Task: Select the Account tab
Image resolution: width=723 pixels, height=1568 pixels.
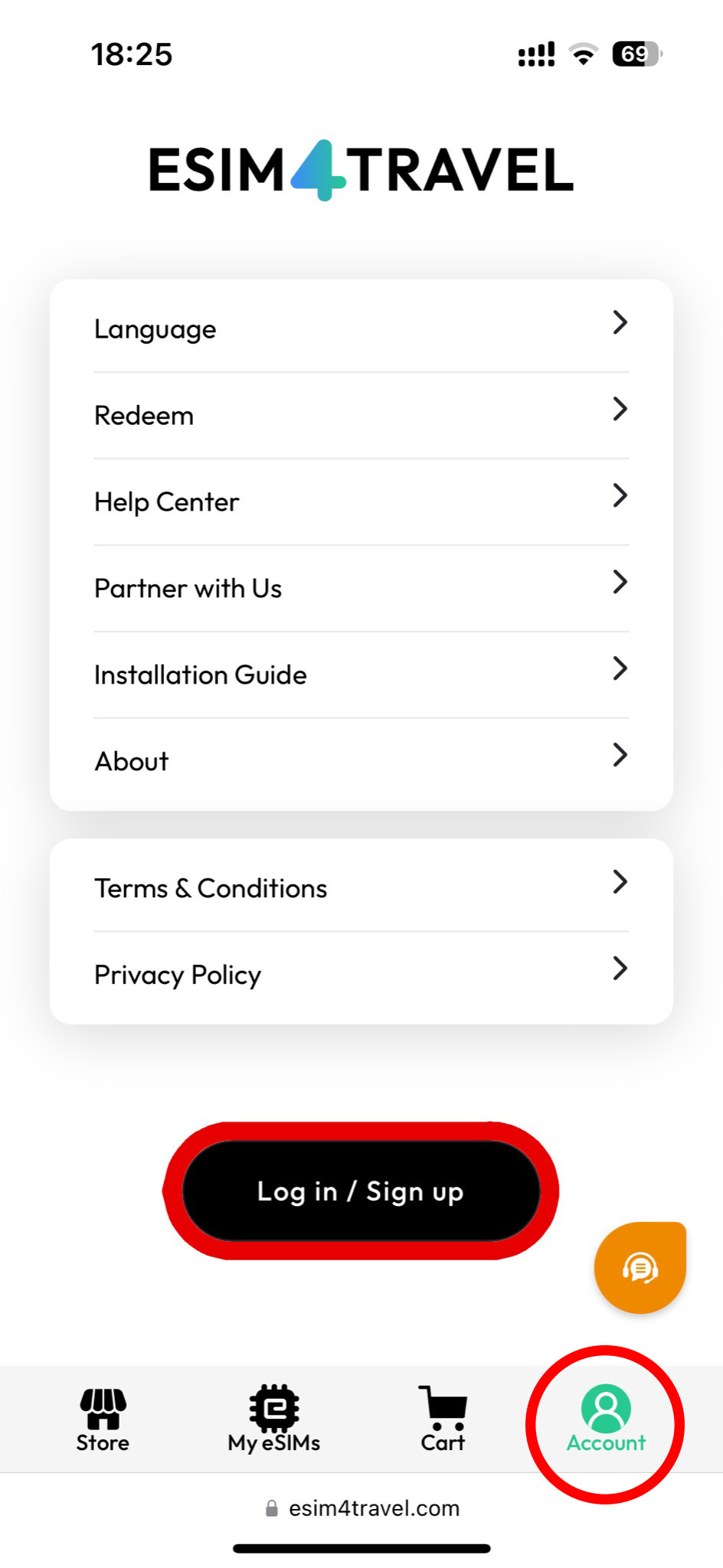Action: point(606,1420)
